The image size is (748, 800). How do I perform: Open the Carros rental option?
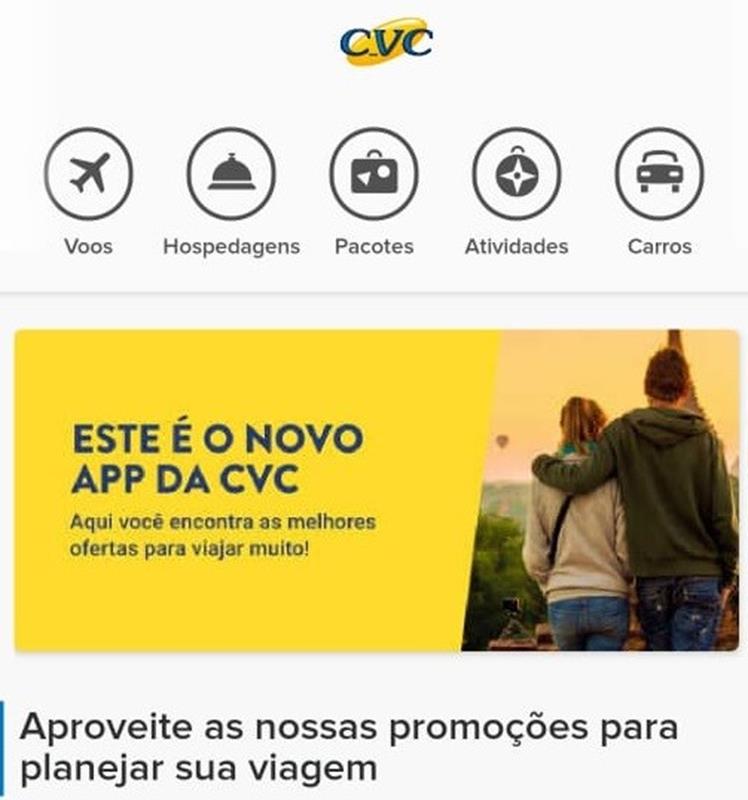point(659,174)
